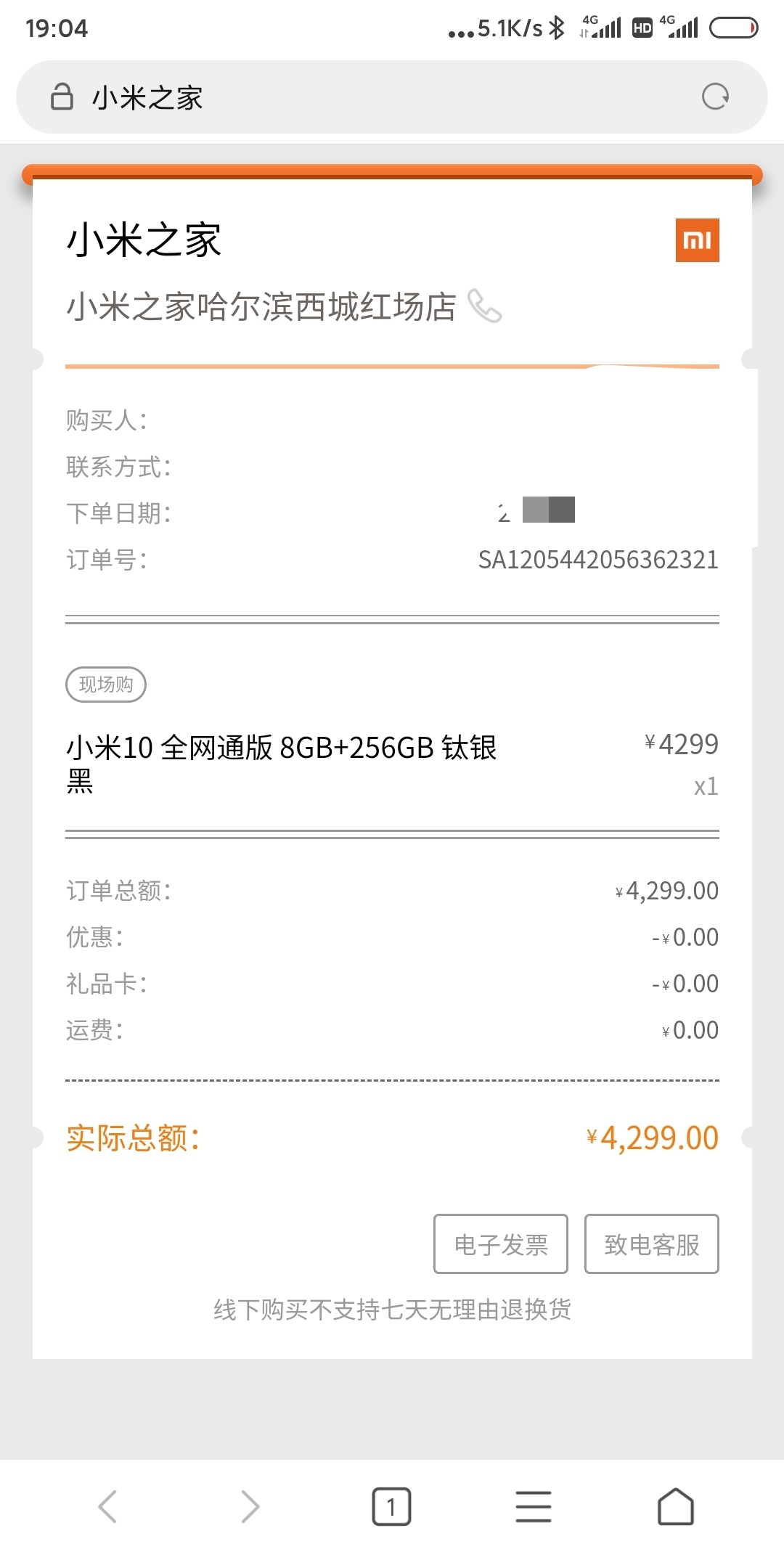This screenshot has height=1568, width=784.
Task: Reload the page with the refresh icon
Action: coord(715,97)
